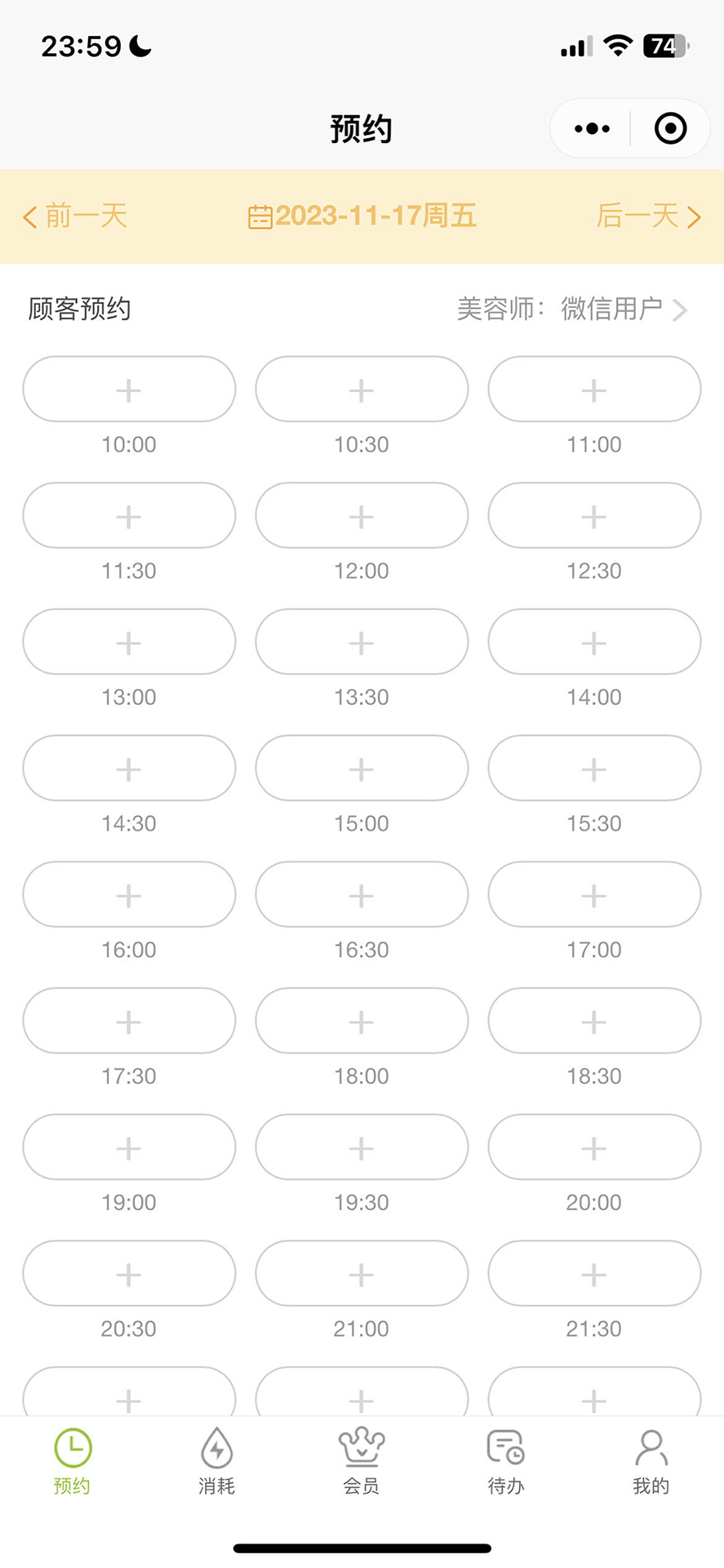
Task: Go to the 待办 to-do tab
Action: click(506, 1462)
